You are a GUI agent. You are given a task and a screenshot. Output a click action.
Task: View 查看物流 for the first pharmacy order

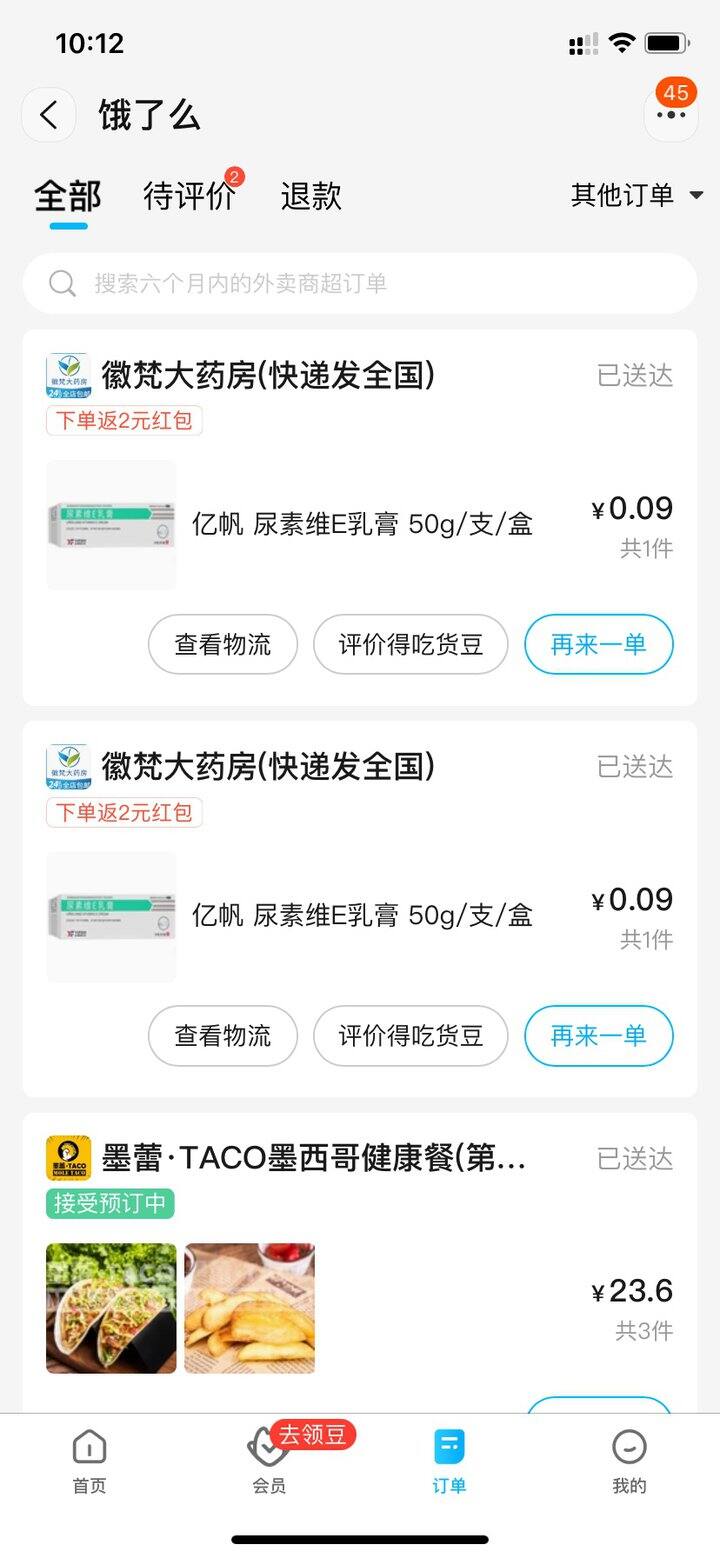point(223,644)
